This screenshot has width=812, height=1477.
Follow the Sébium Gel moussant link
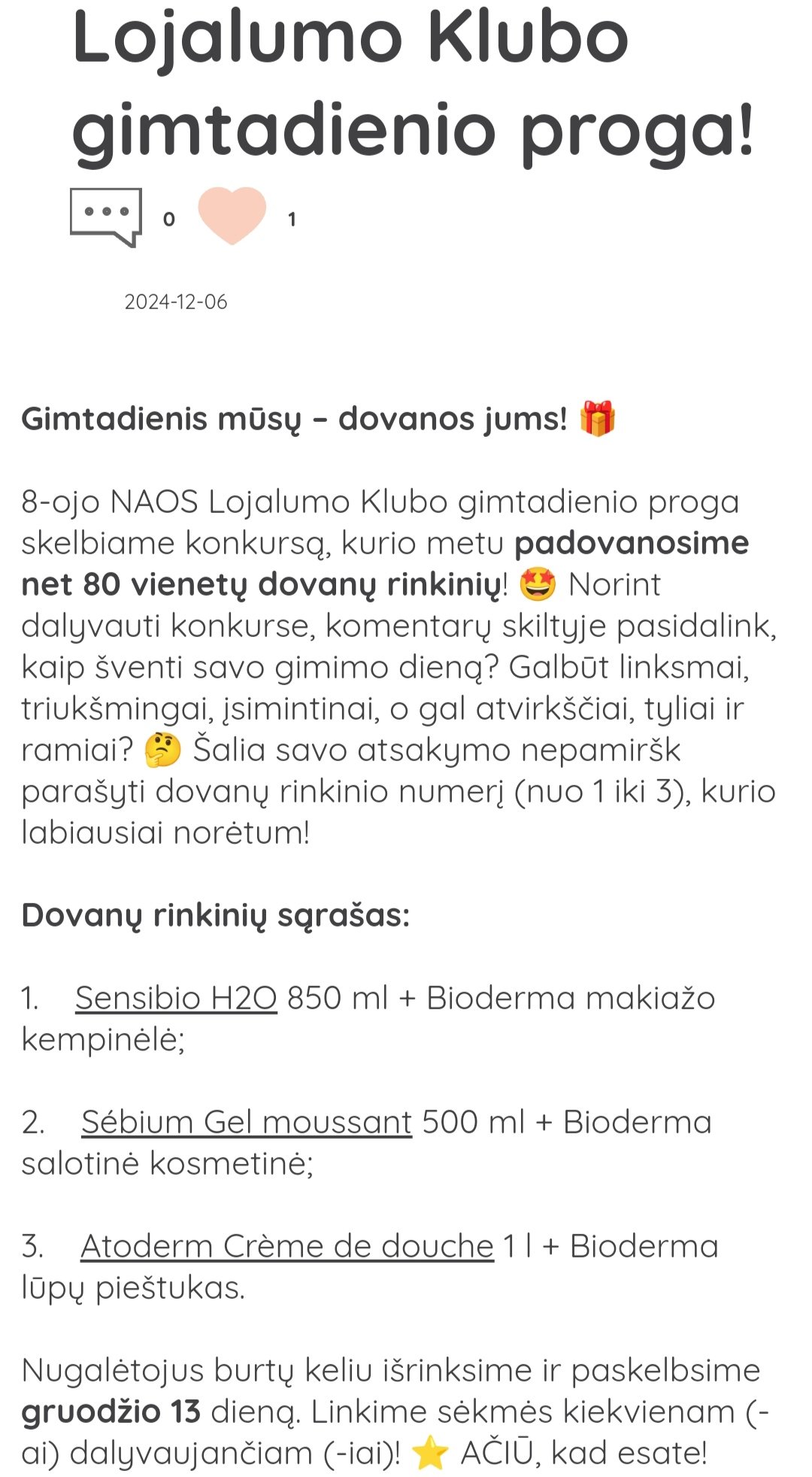(x=247, y=1122)
